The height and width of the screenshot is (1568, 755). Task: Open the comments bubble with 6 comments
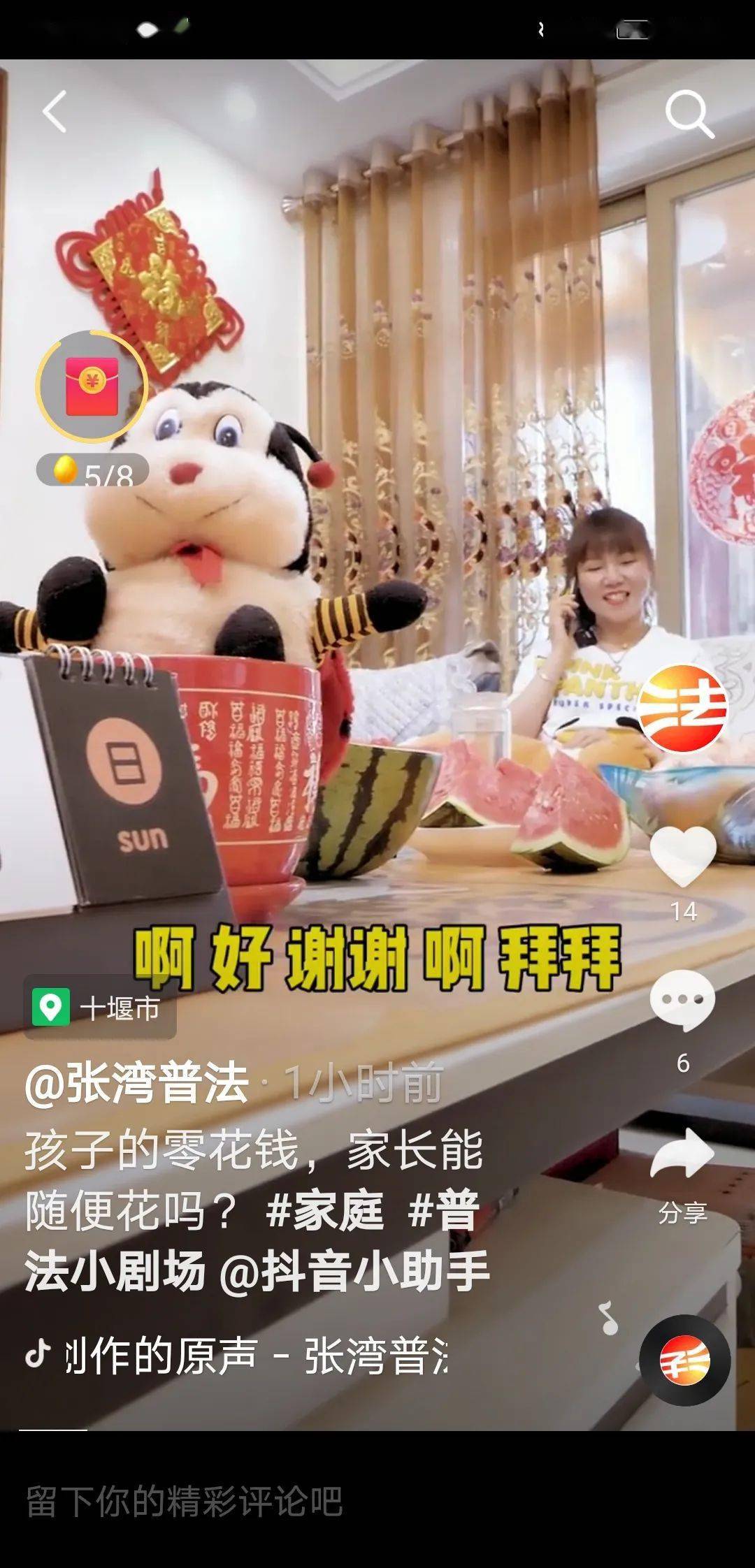[x=682, y=1001]
